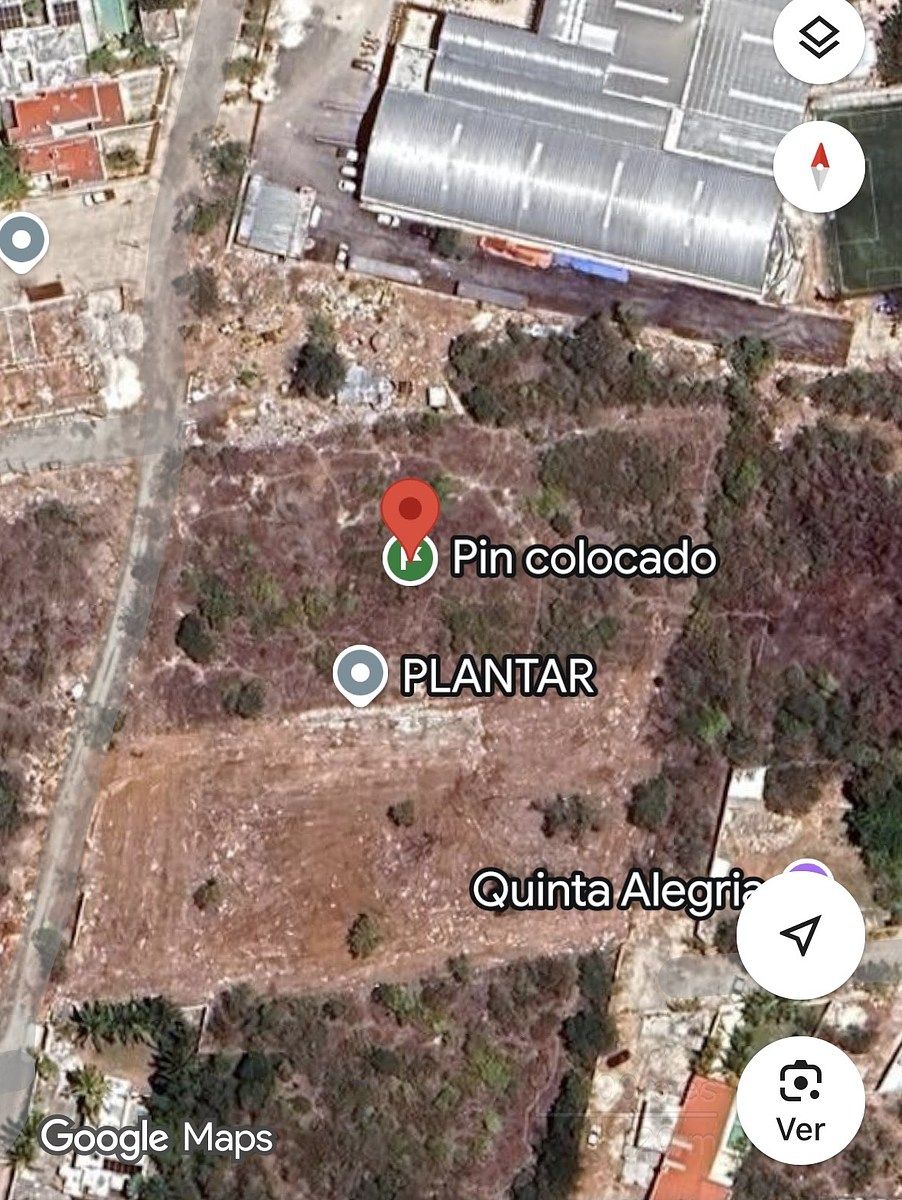
Task: Click the gray circular pin at the left edge
Action: pyautogui.click(x=19, y=239)
